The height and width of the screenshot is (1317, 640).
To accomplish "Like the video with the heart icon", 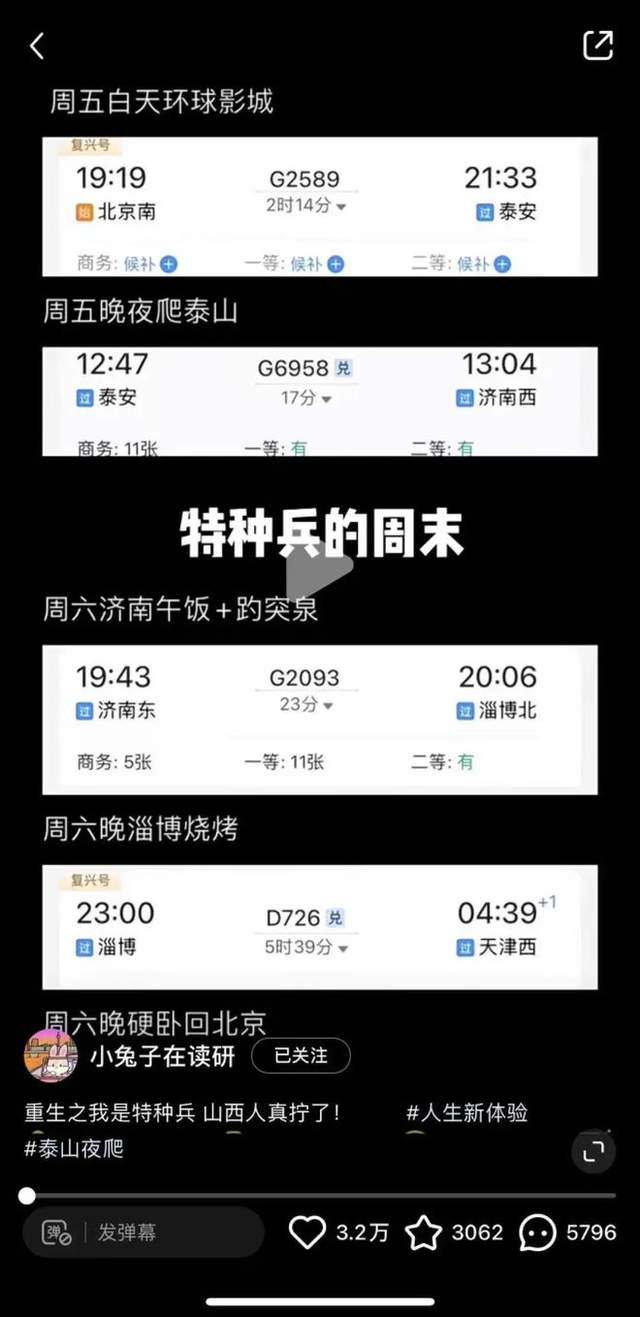I will [x=307, y=1233].
